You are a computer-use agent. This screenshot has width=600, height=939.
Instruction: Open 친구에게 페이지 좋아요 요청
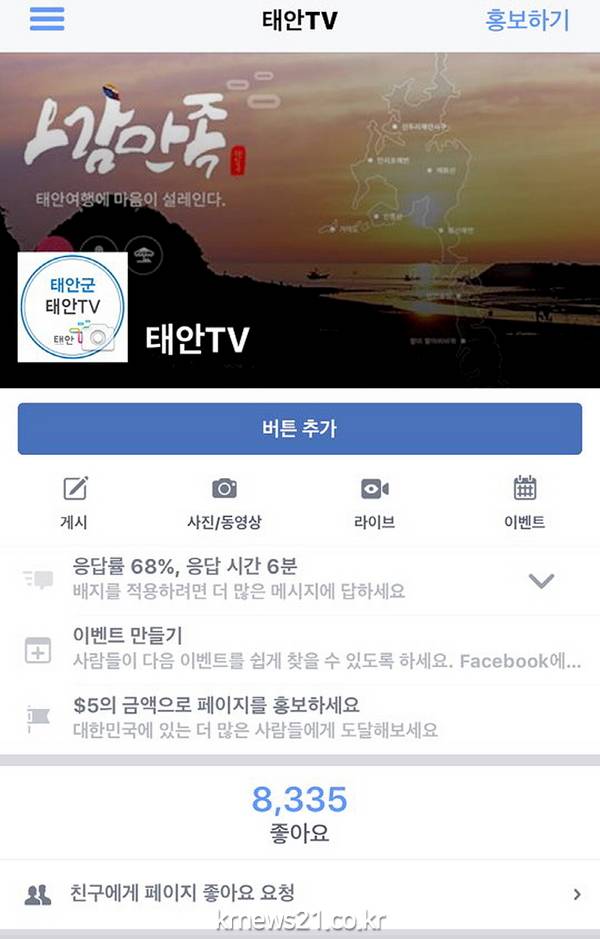(300, 893)
